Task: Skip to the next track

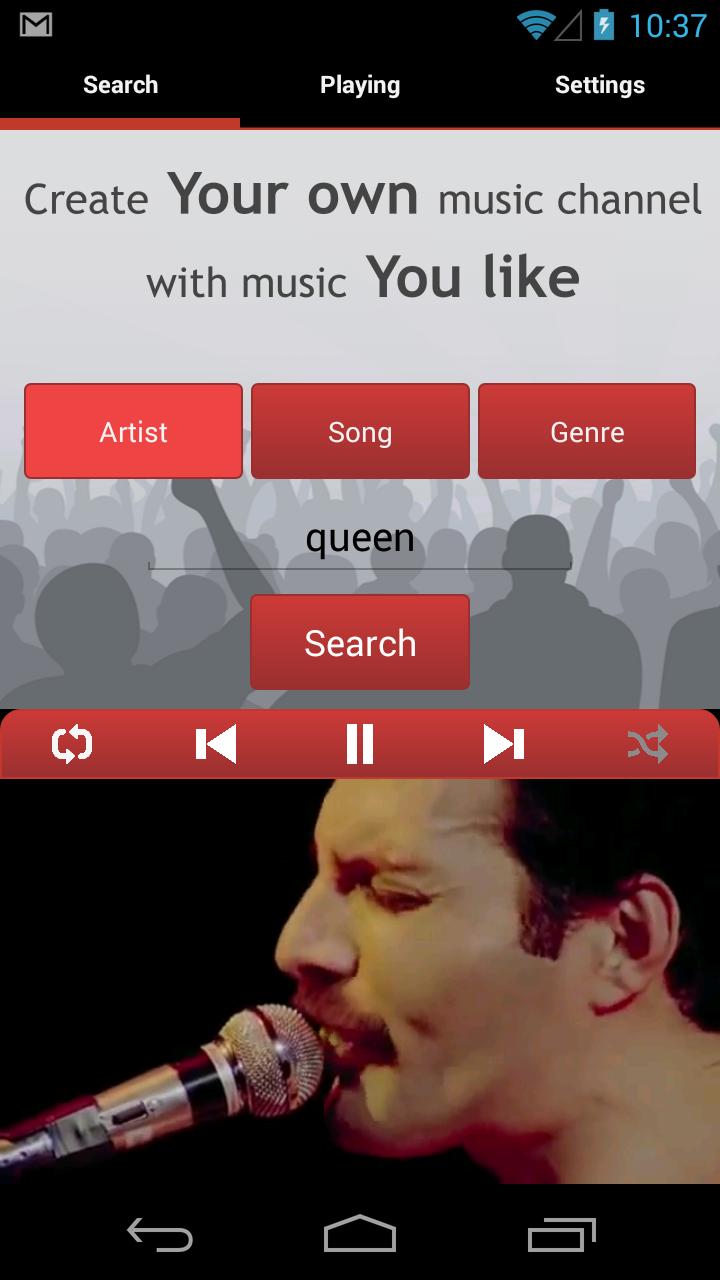Action: point(504,744)
